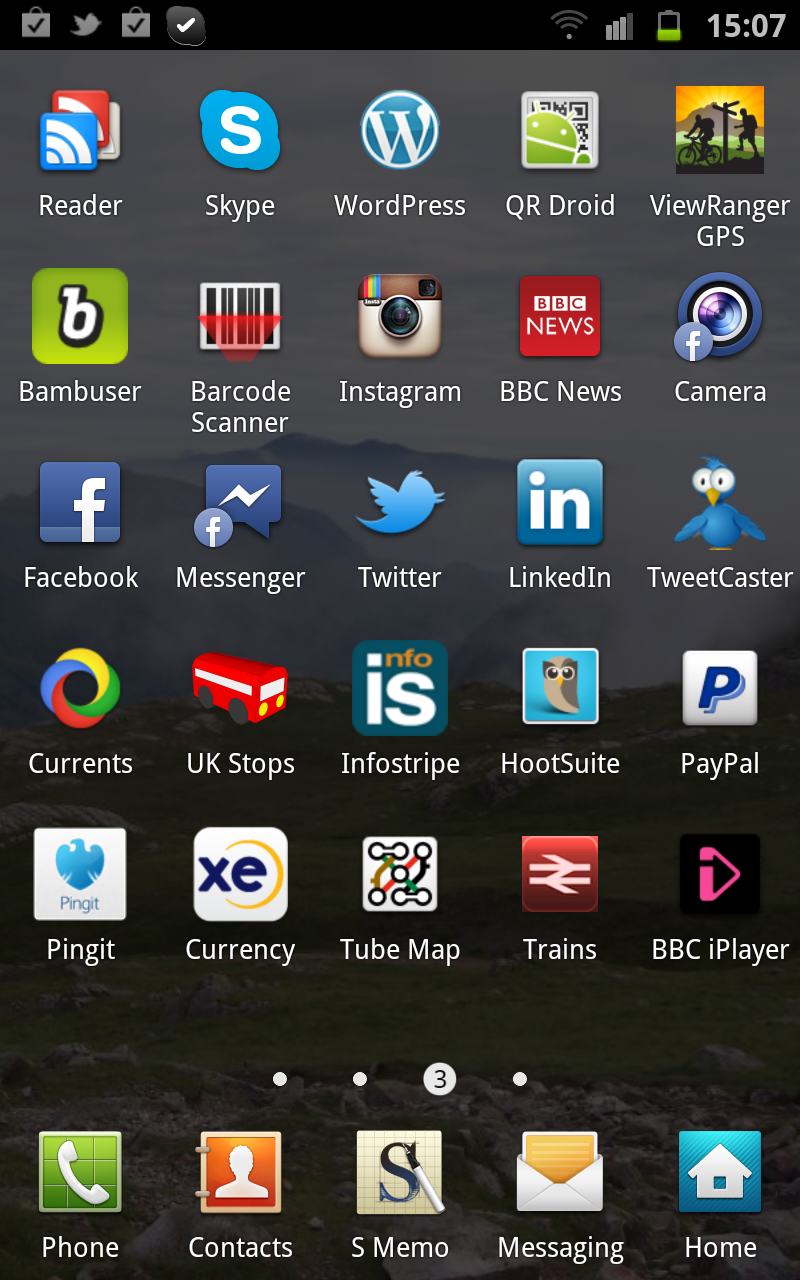This screenshot has width=800, height=1280.
Task: Launch XE Currency converter
Action: tap(240, 875)
